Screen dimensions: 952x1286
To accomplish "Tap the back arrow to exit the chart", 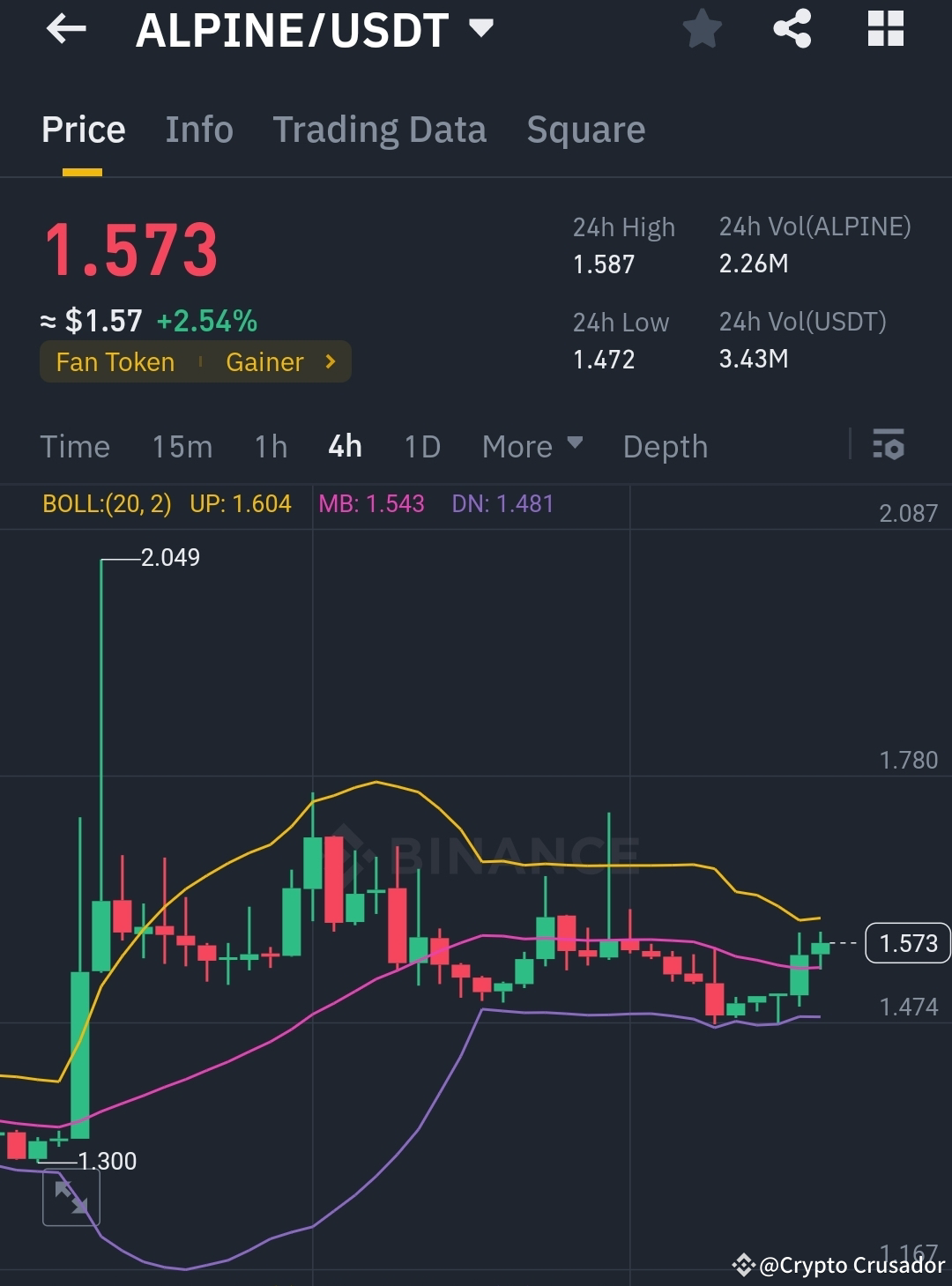I will pos(66,29).
